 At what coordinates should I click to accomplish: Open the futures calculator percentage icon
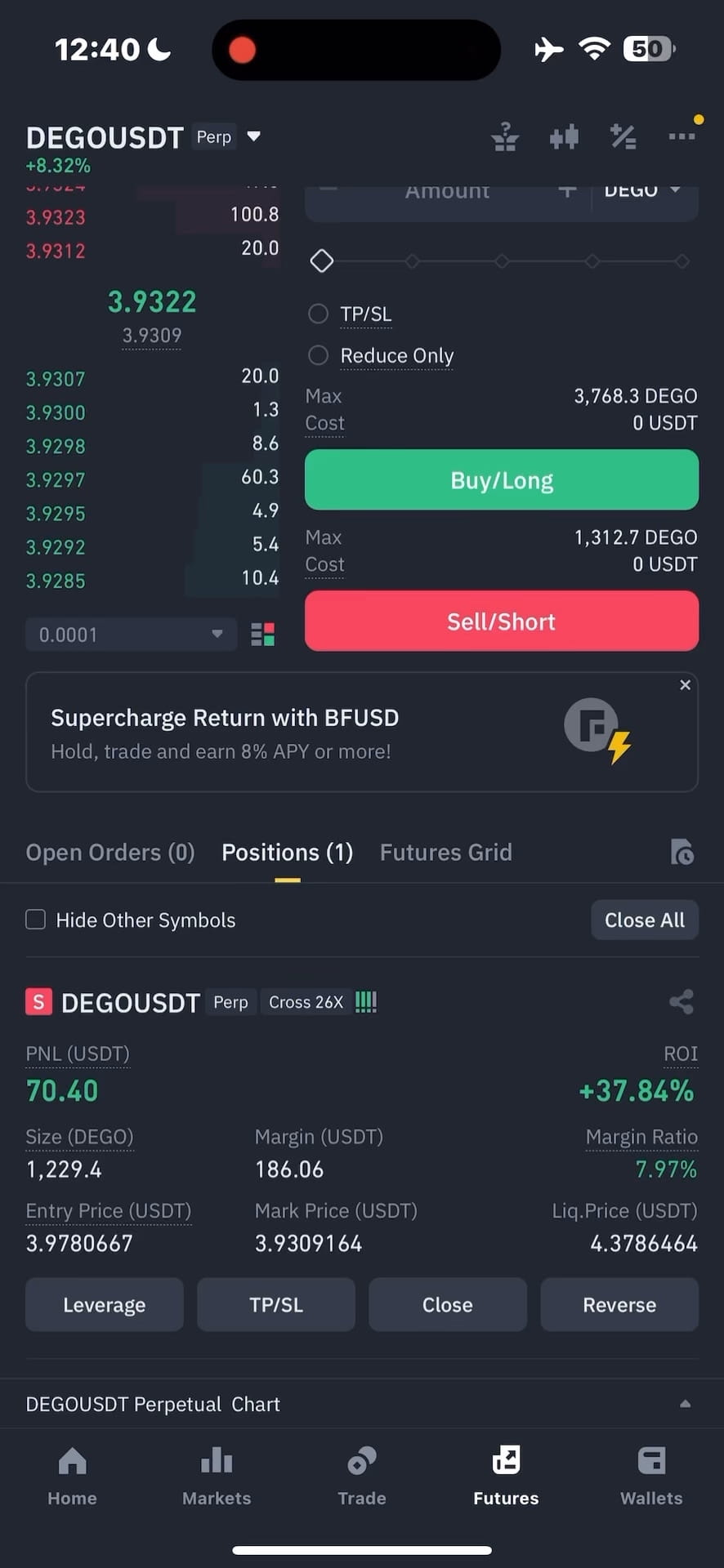(623, 137)
